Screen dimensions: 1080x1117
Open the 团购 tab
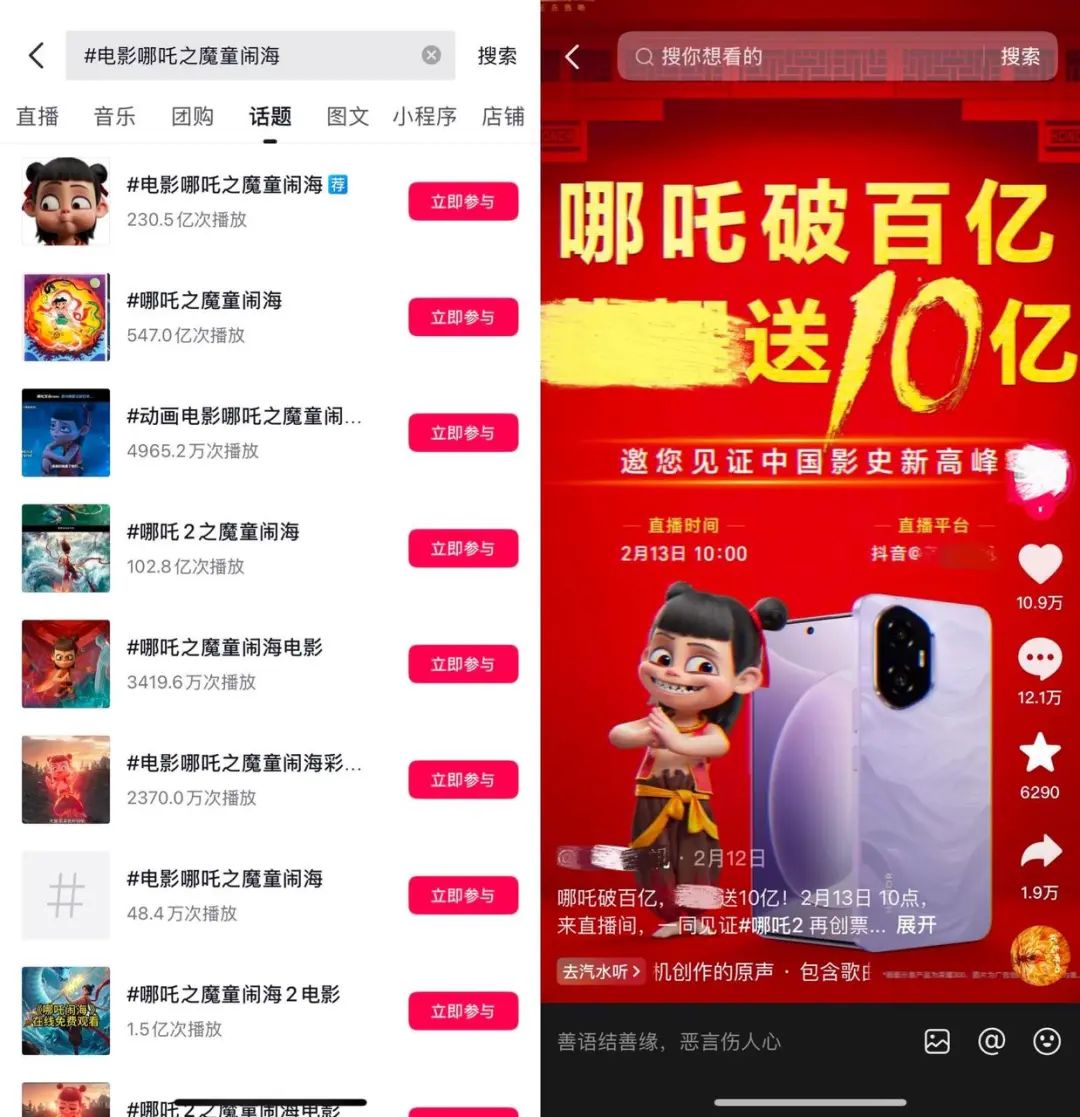tap(192, 116)
